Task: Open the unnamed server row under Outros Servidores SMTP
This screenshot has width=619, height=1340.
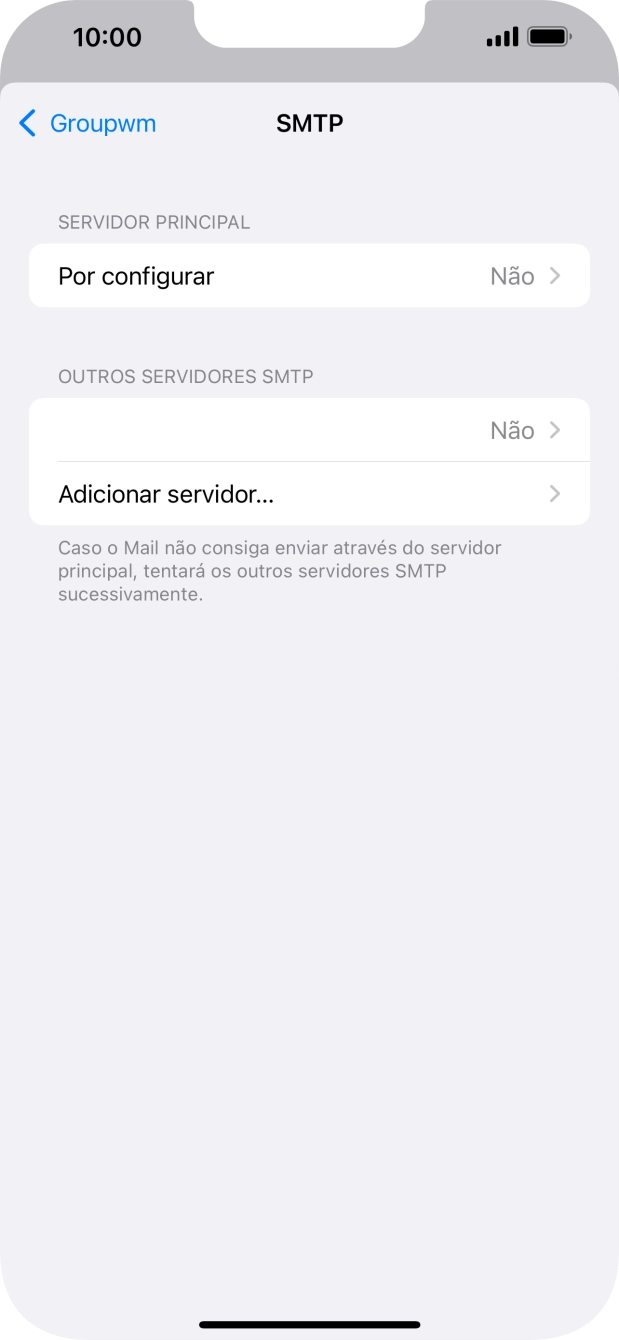Action: point(309,431)
